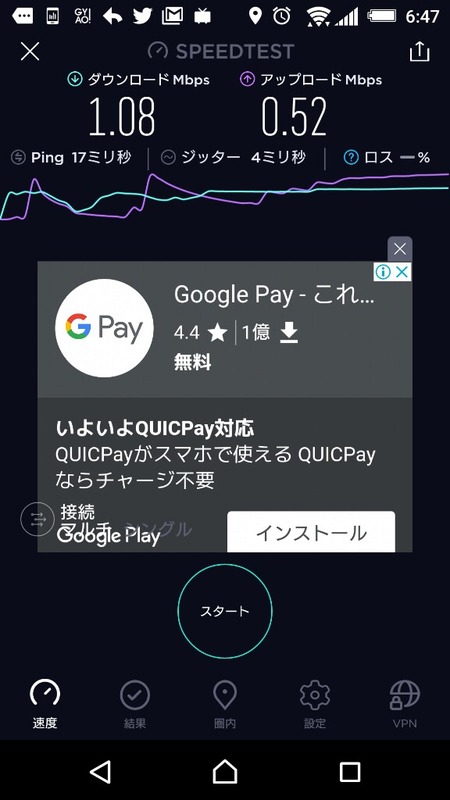
Task: Open the VPN tab
Action: pos(405,704)
